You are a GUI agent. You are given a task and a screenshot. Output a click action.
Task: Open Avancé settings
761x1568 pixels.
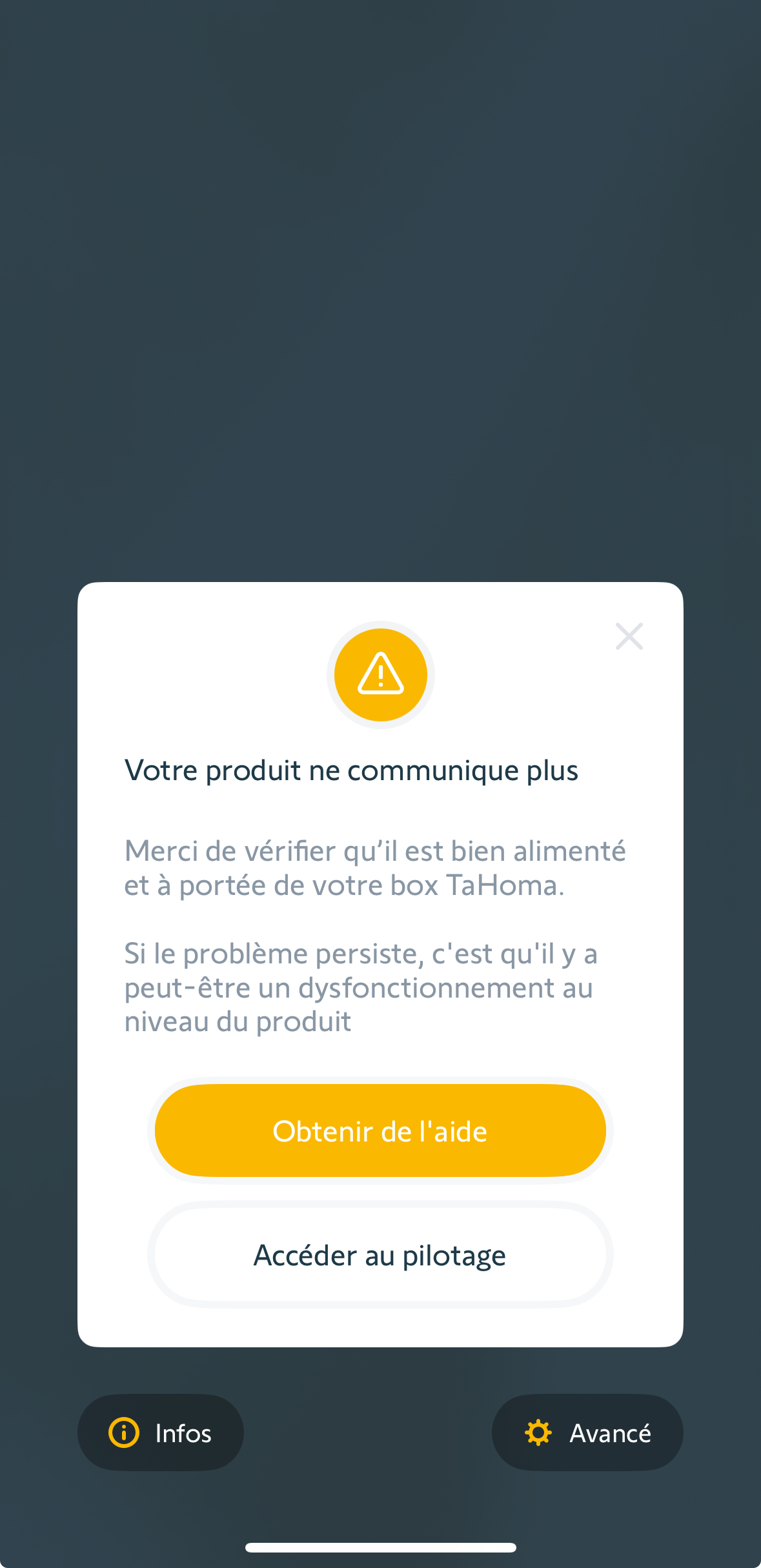pyautogui.click(x=587, y=1432)
